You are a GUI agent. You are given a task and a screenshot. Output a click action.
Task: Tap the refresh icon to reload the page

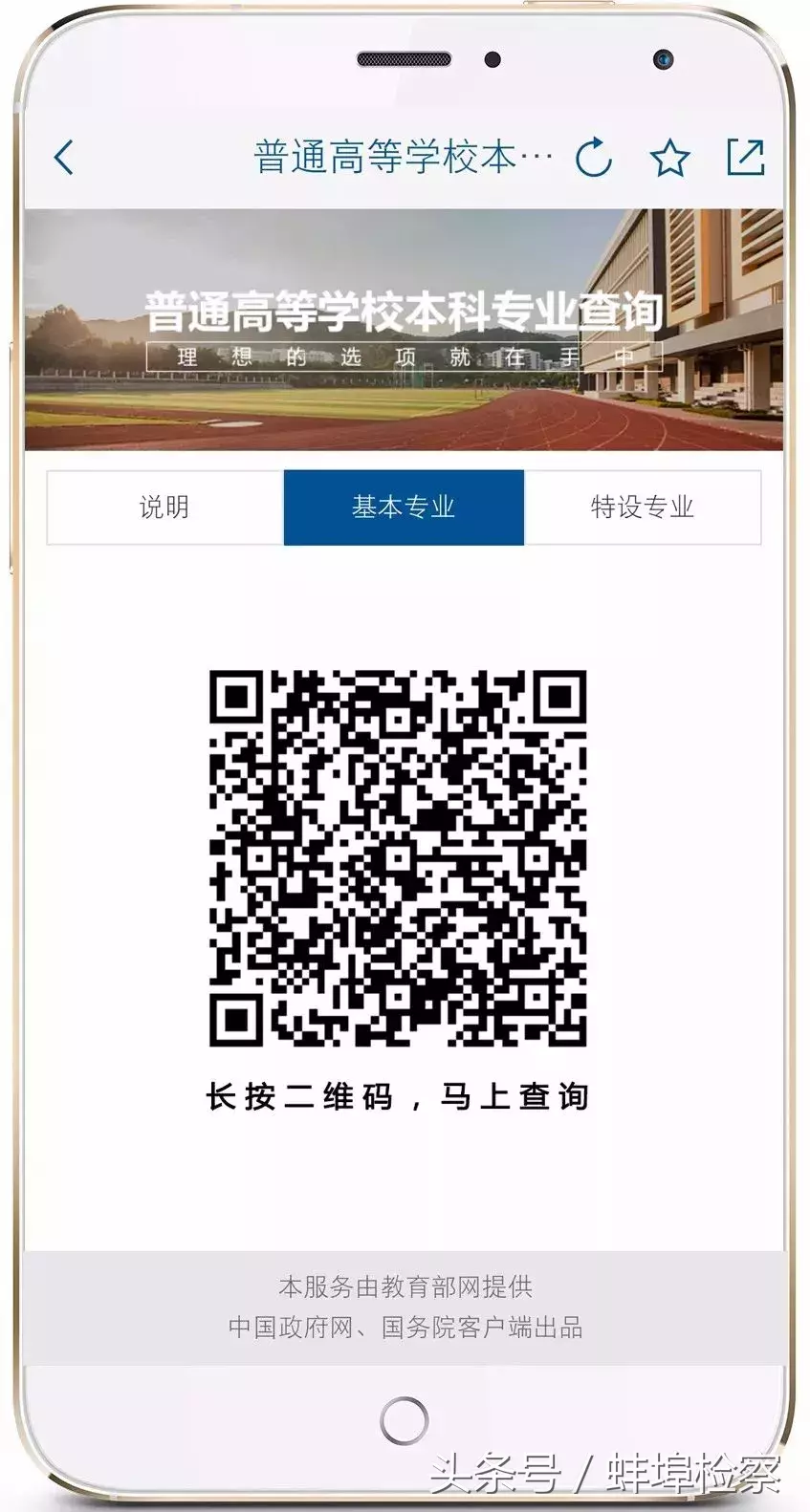[x=595, y=156]
